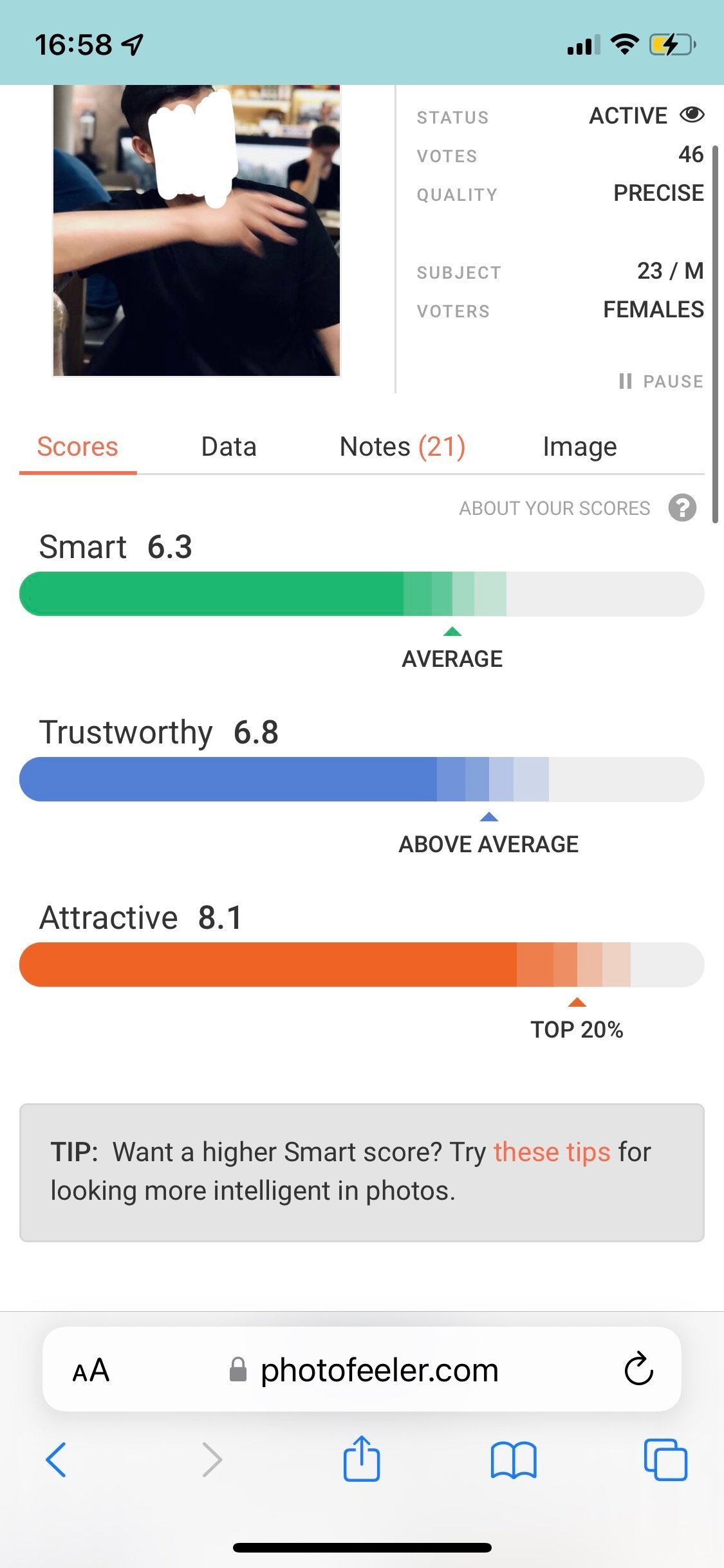Select the Scores tab

coord(78,447)
